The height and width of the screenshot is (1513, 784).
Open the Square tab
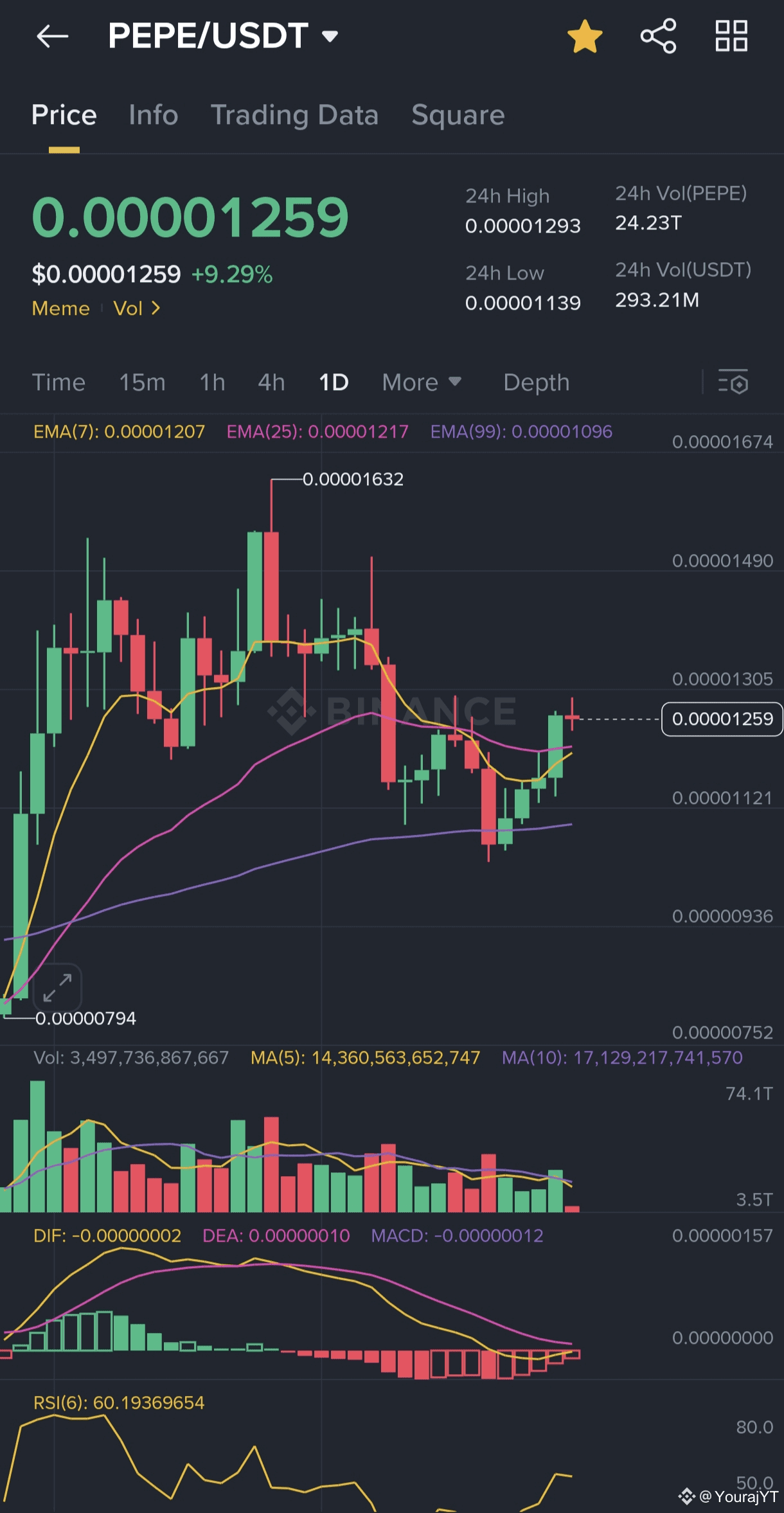pos(458,115)
